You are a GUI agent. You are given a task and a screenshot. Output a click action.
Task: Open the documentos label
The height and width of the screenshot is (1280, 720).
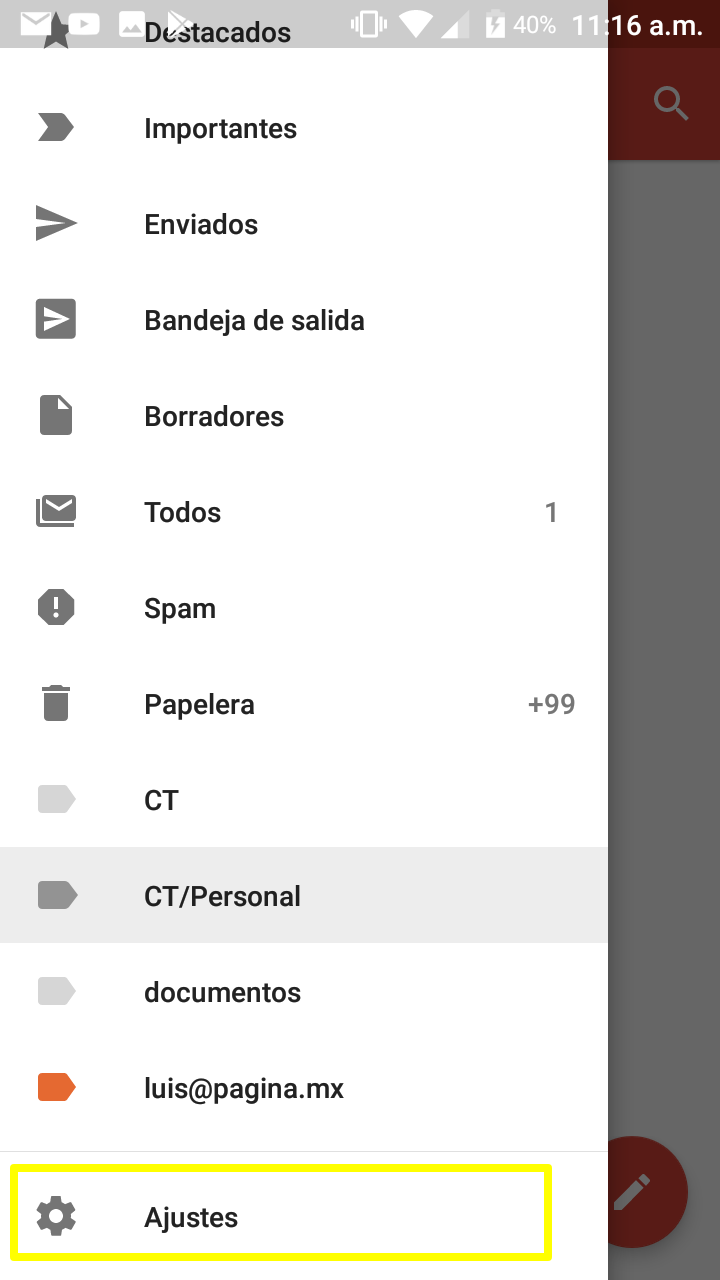point(222,993)
